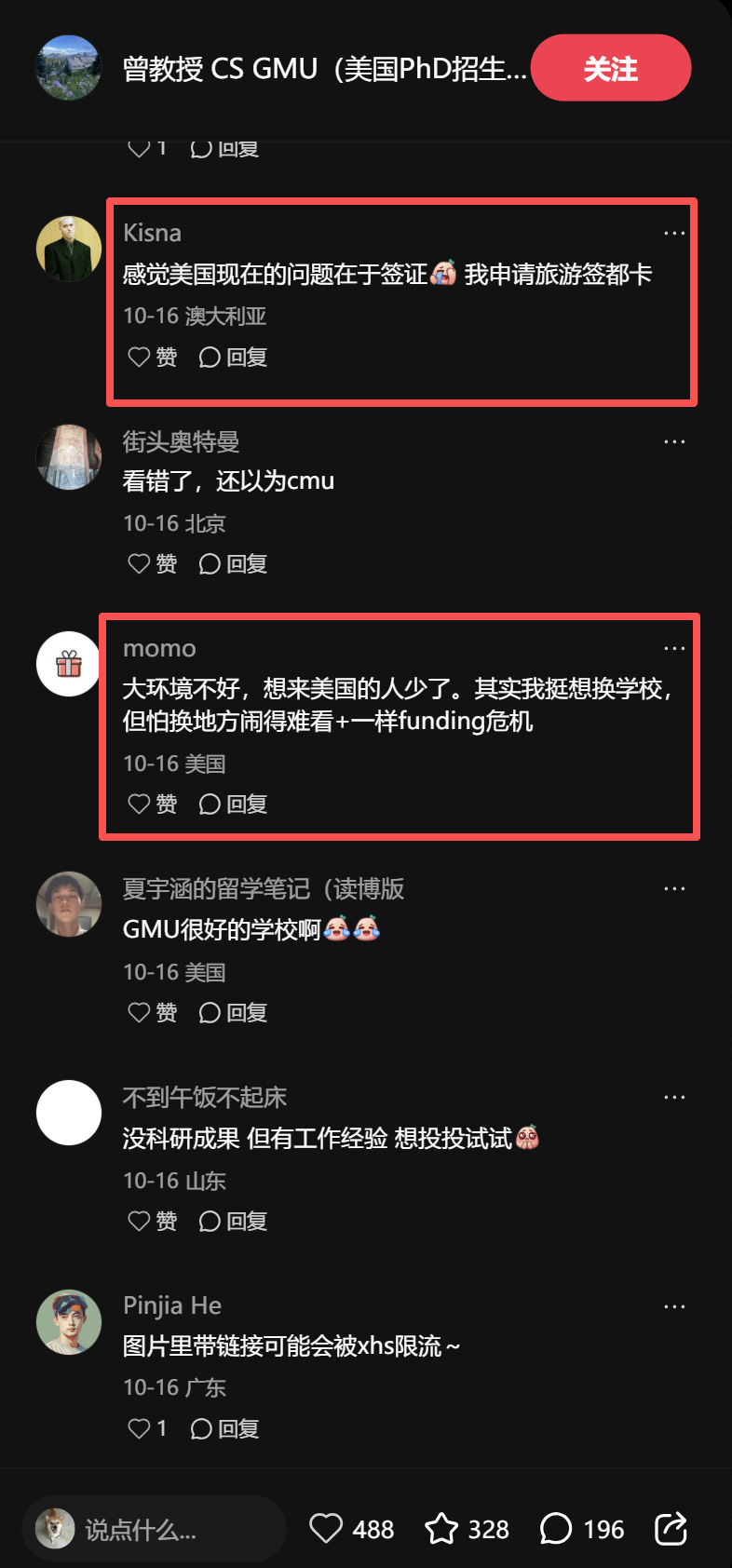This screenshot has height=1568, width=732.
Task: Like the post with 488 likes
Action: [326, 1529]
